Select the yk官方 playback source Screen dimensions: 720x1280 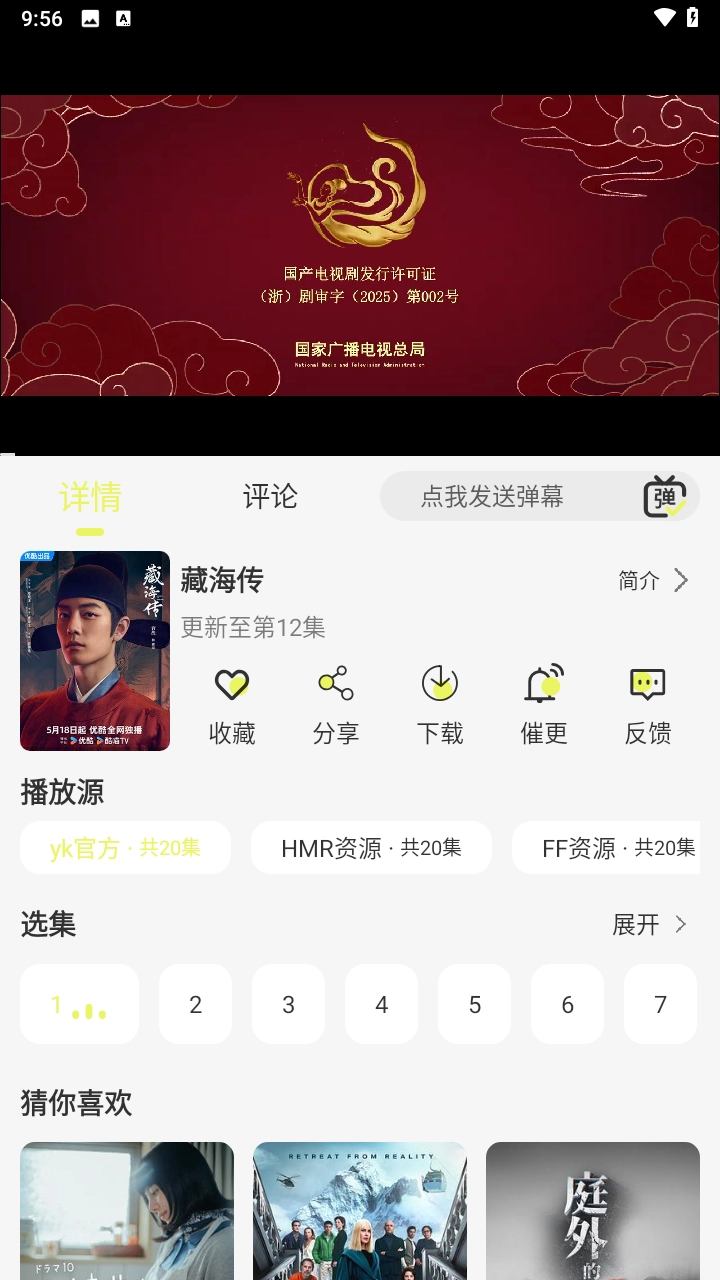click(125, 848)
